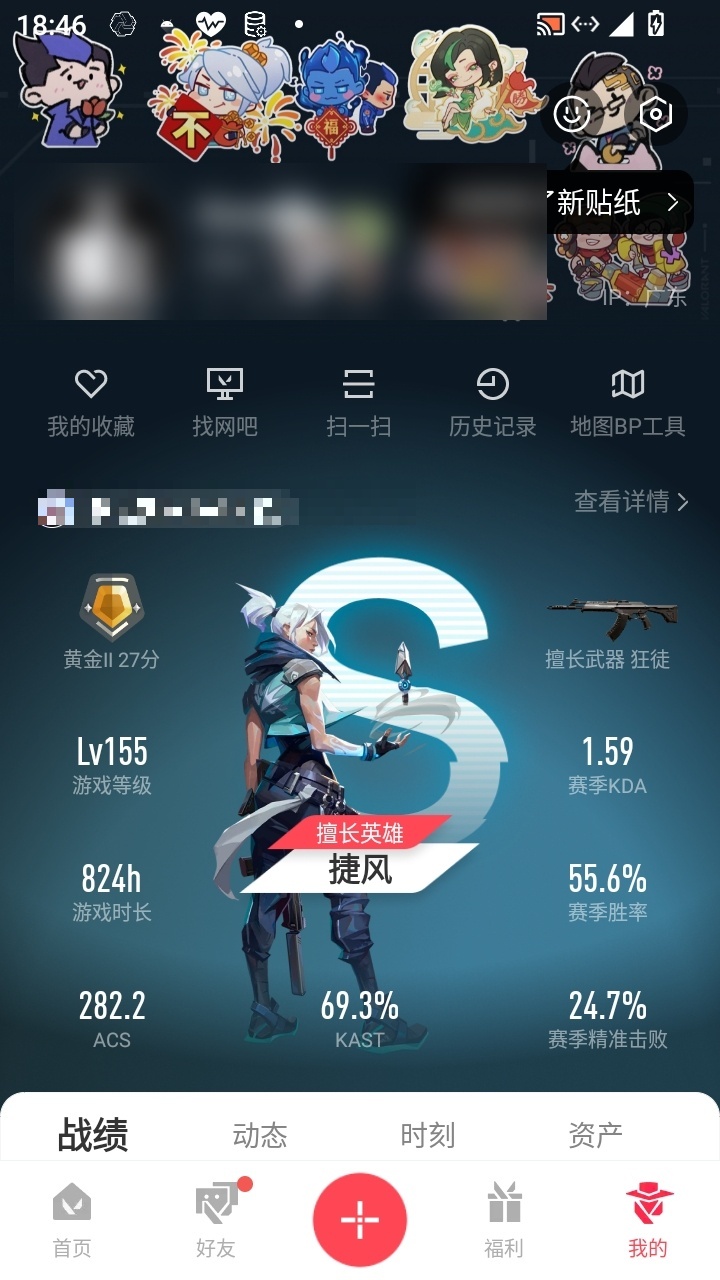The image size is (720, 1280).
Task: Open the sticker smiley icon
Action: click(x=572, y=114)
